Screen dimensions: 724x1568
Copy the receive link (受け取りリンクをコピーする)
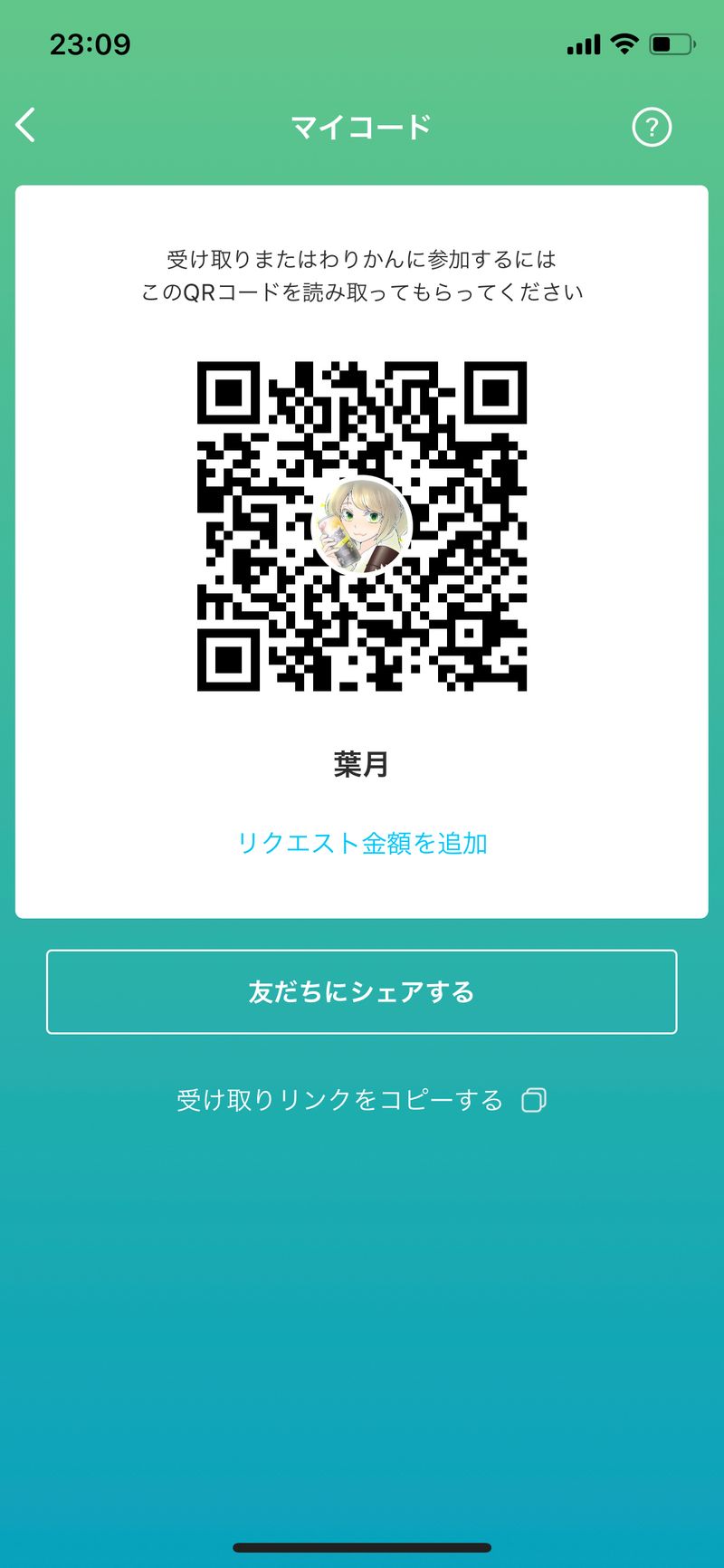point(361,1100)
